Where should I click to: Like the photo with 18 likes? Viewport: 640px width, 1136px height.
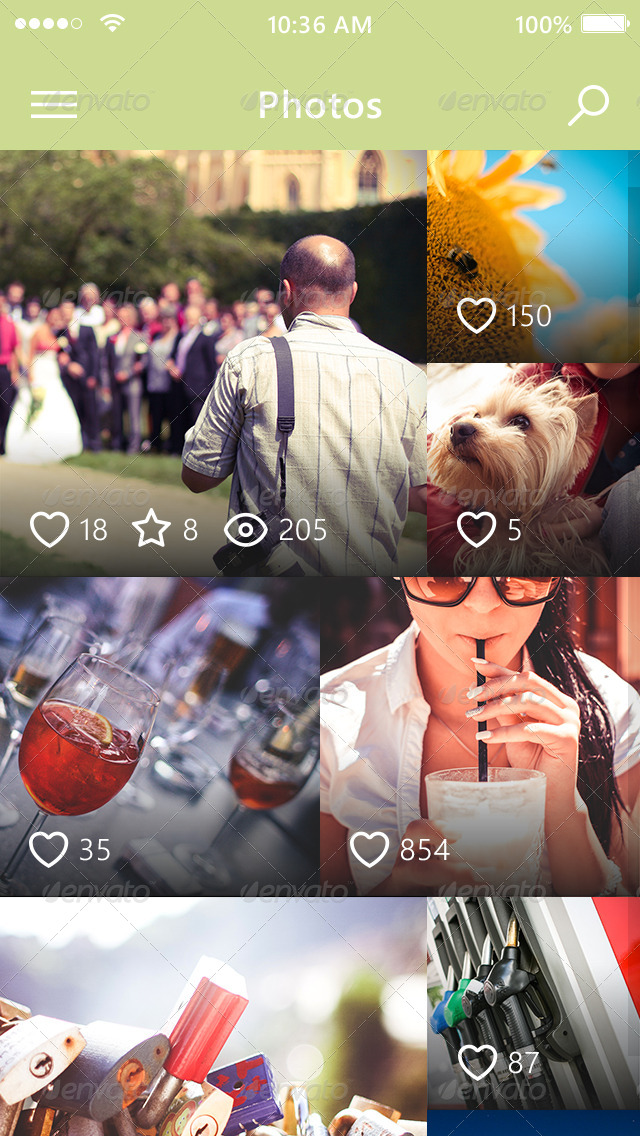point(49,529)
